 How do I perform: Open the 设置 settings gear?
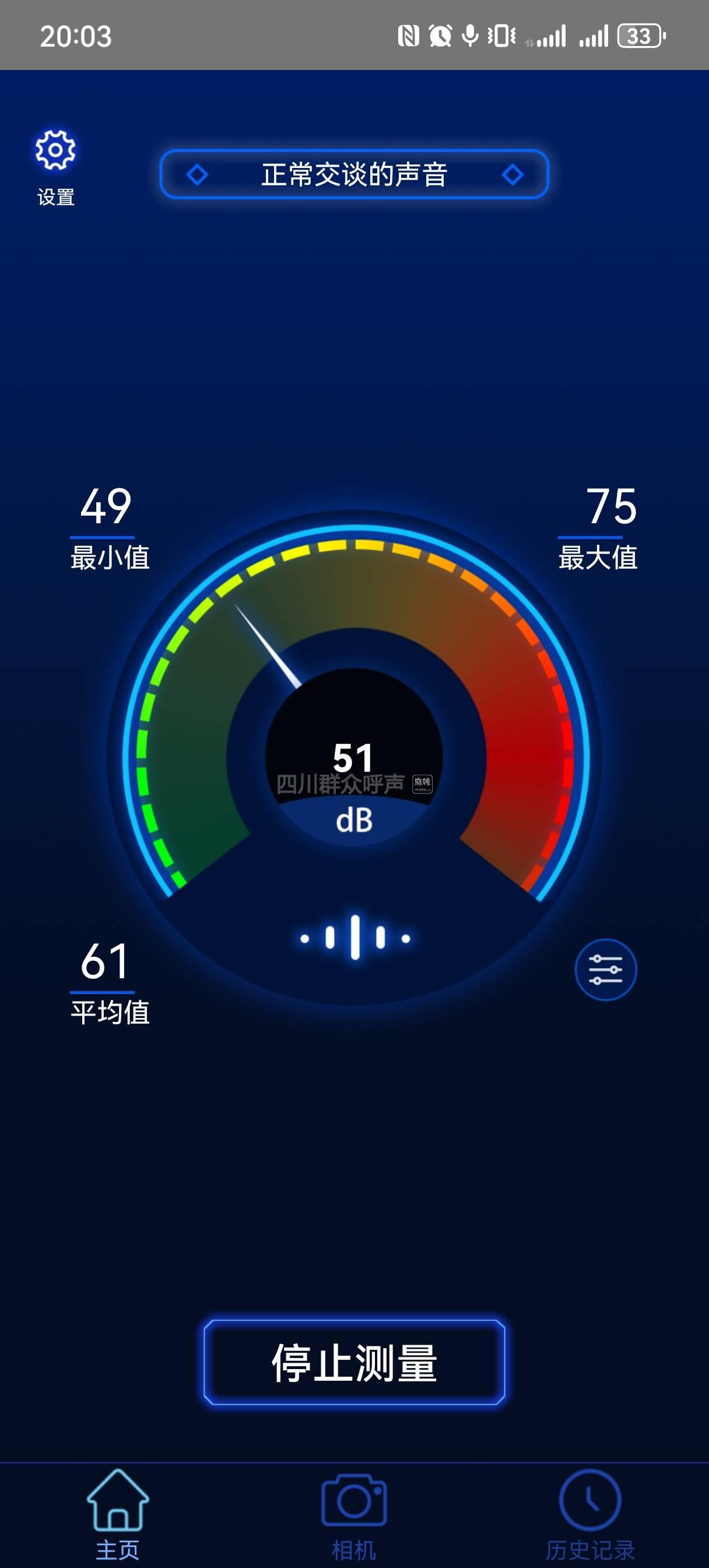click(x=55, y=152)
